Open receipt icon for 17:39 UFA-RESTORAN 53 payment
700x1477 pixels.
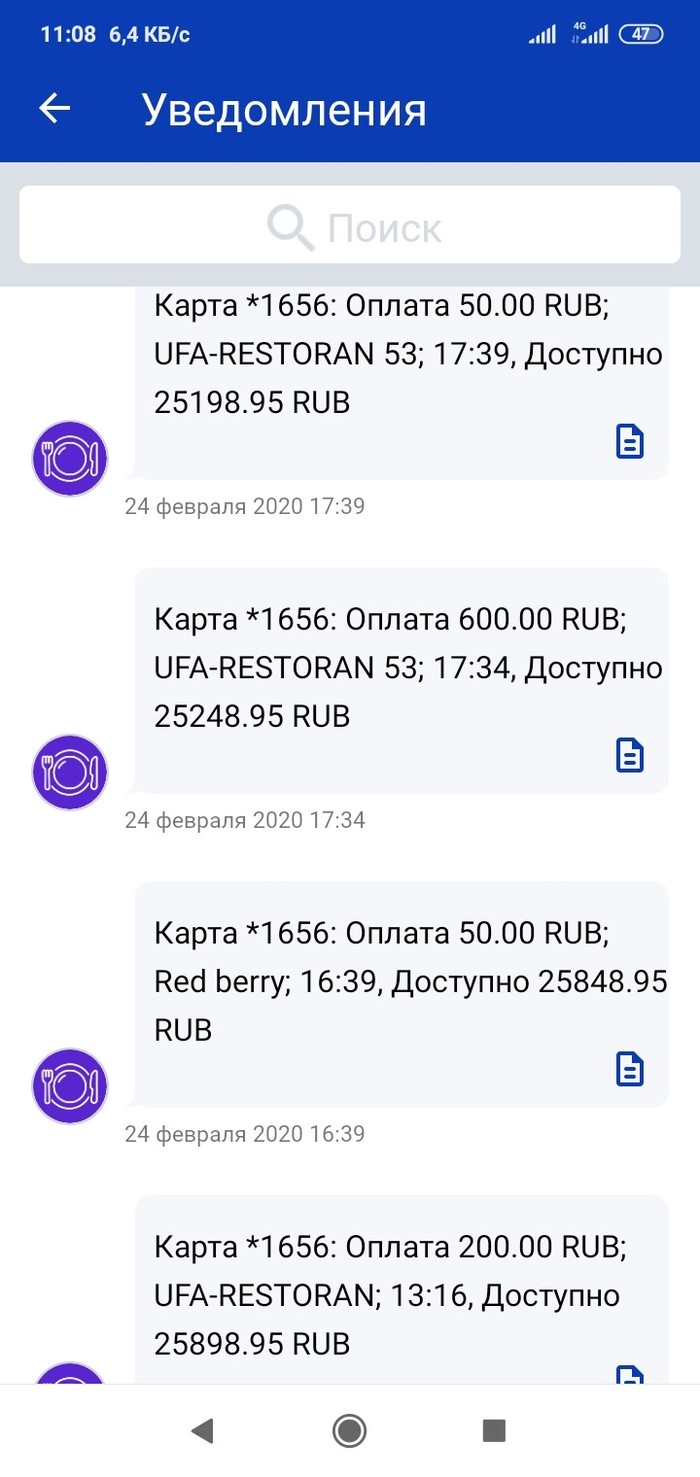[x=629, y=441]
